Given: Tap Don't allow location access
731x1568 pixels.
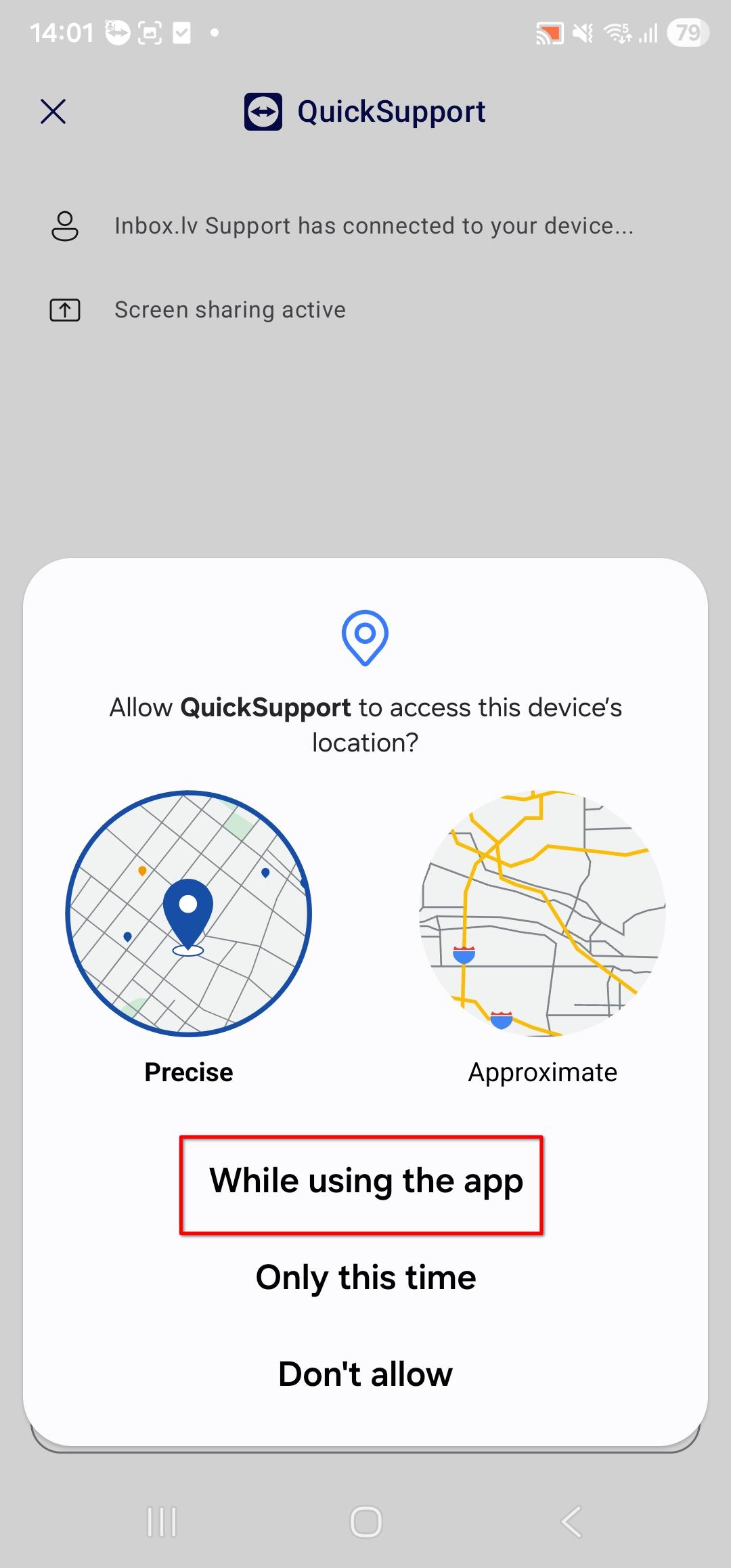Looking at the screenshot, I should click(365, 1374).
